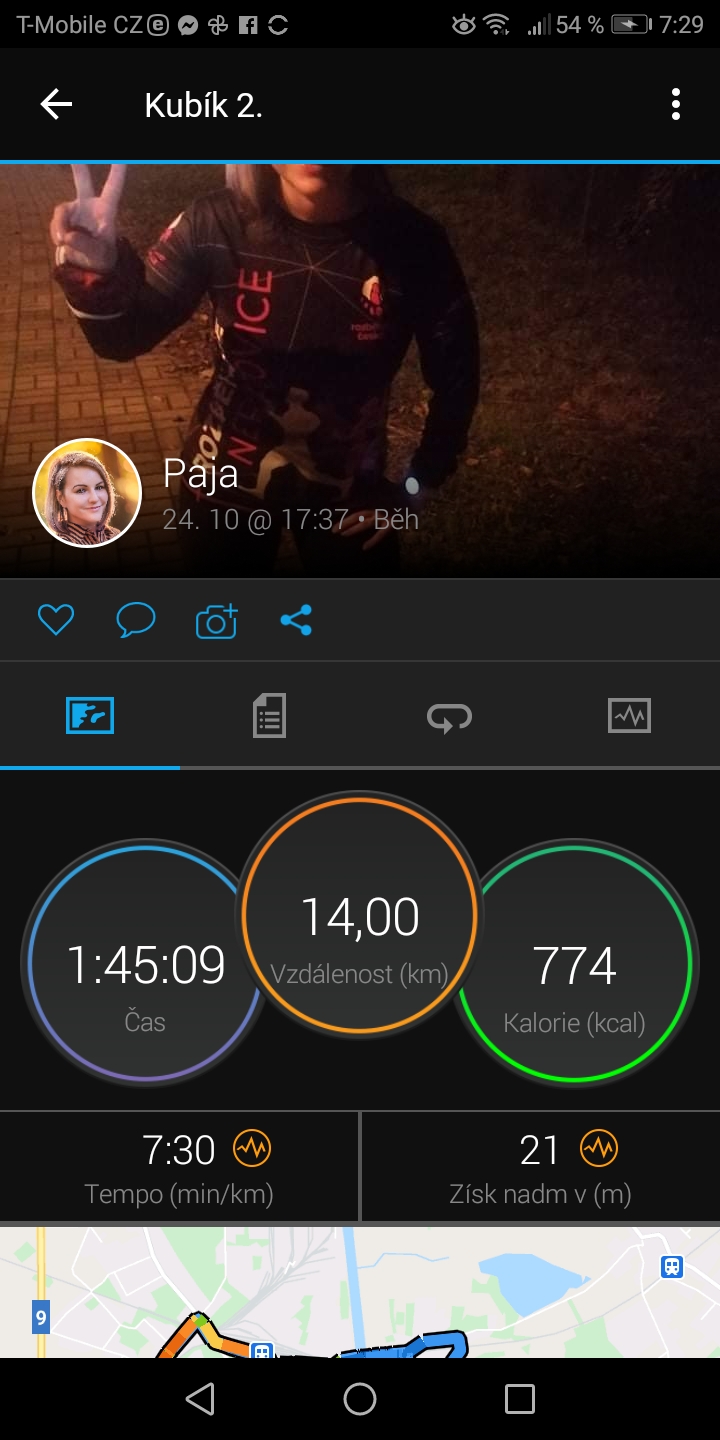720x1440 pixels.
Task: Go back using the top-left arrow
Action: (56, 104)
